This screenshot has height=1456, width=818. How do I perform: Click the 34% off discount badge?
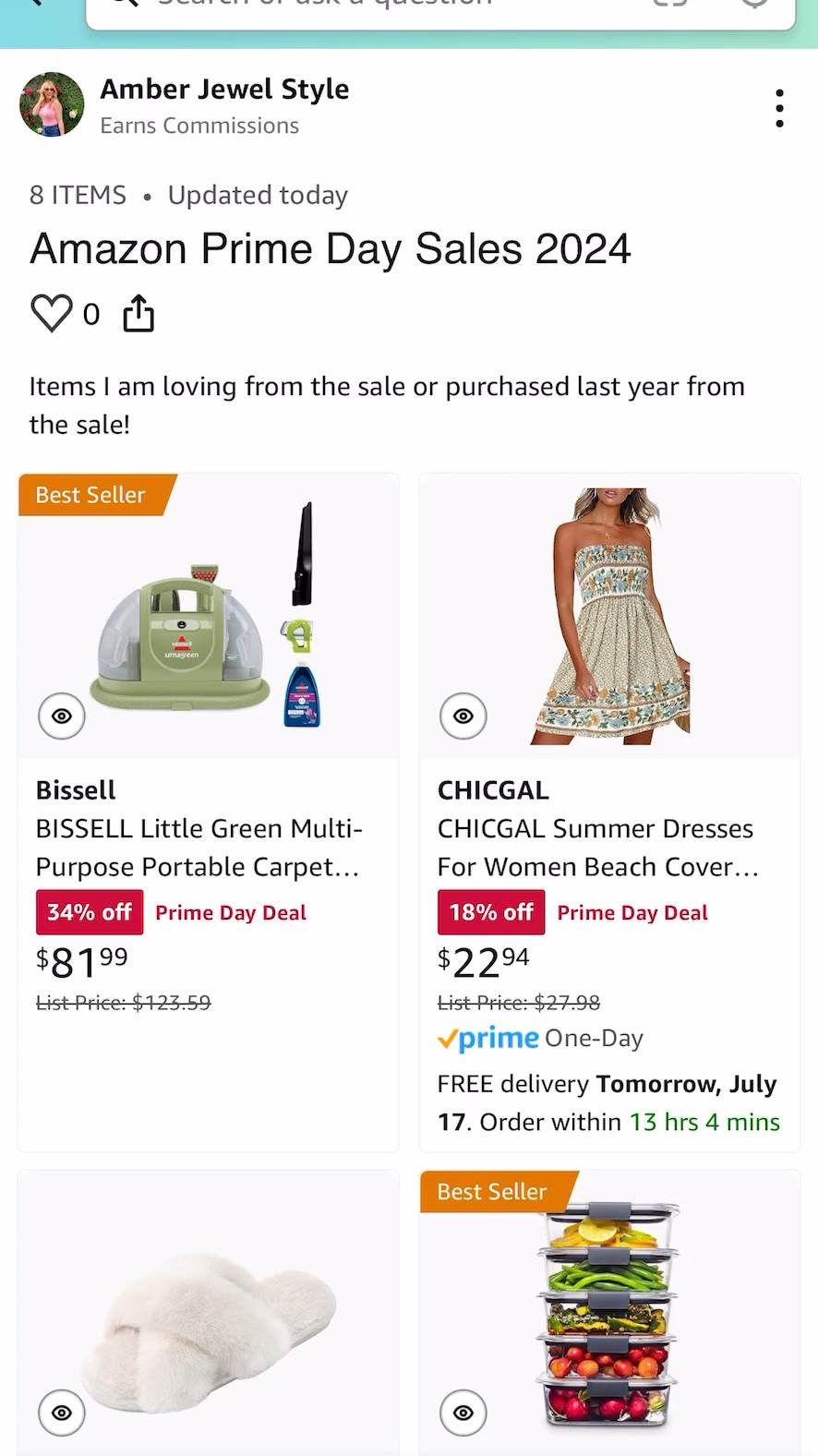tap(89, 912)
